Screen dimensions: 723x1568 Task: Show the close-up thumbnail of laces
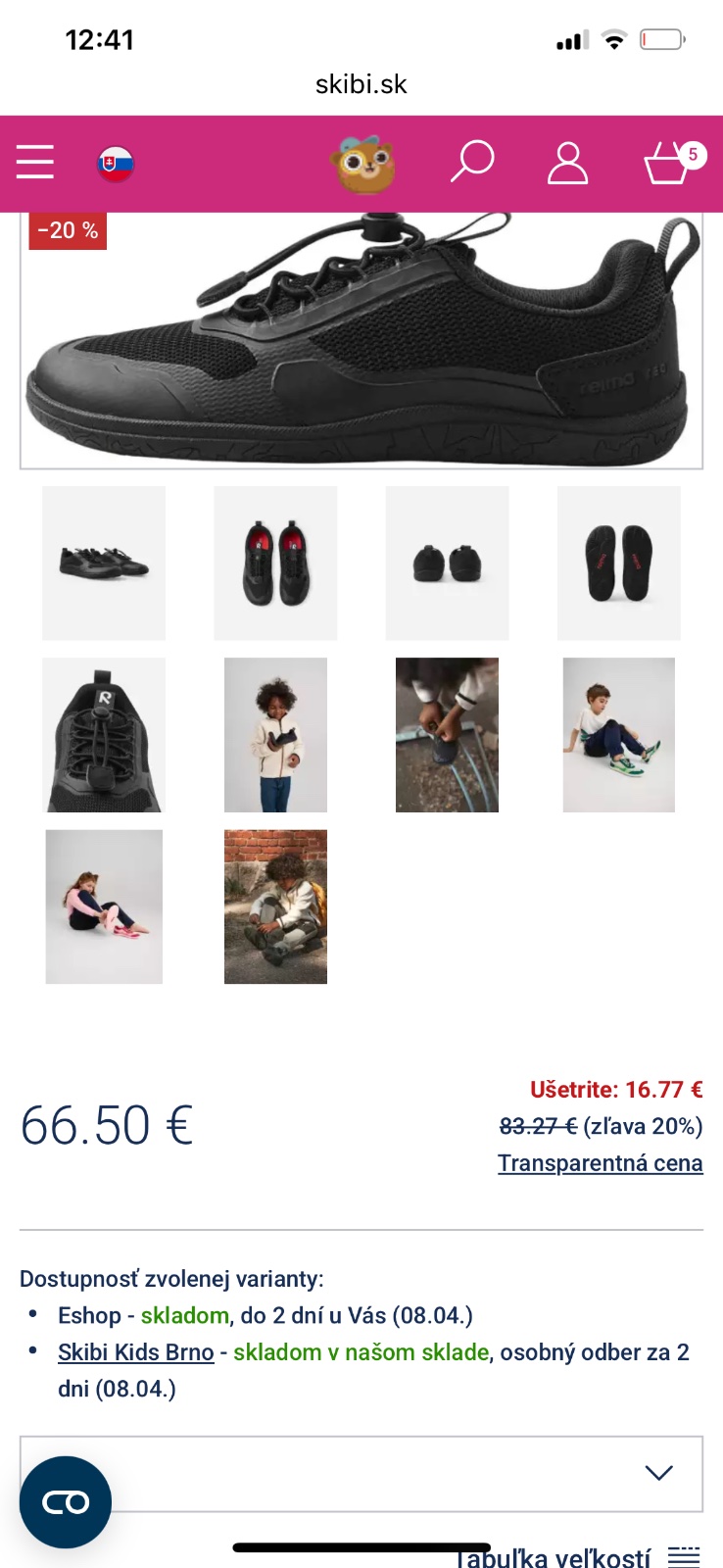pos(104,735)
